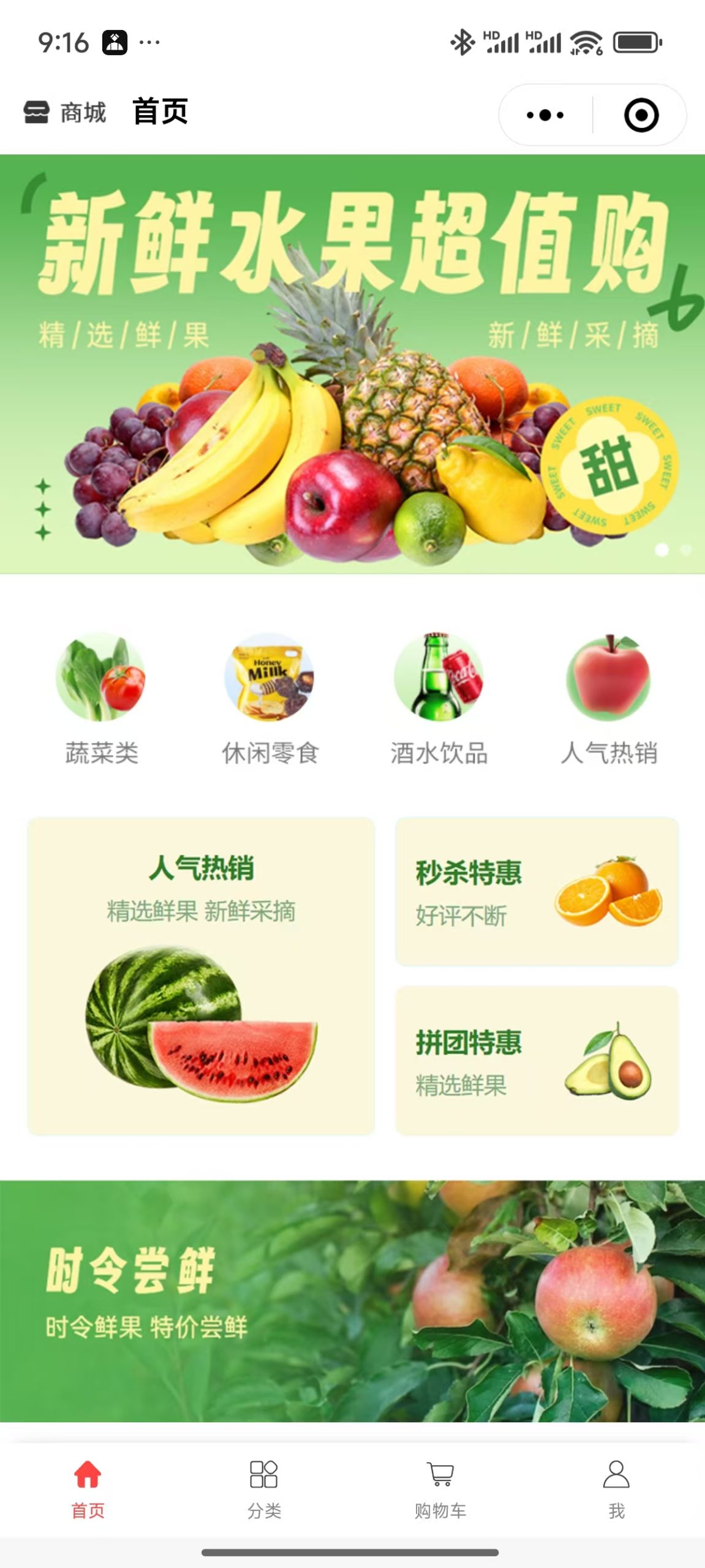
Task: Open the 时令尝鲜 seasonal banner
Action: coord(352,1301)
